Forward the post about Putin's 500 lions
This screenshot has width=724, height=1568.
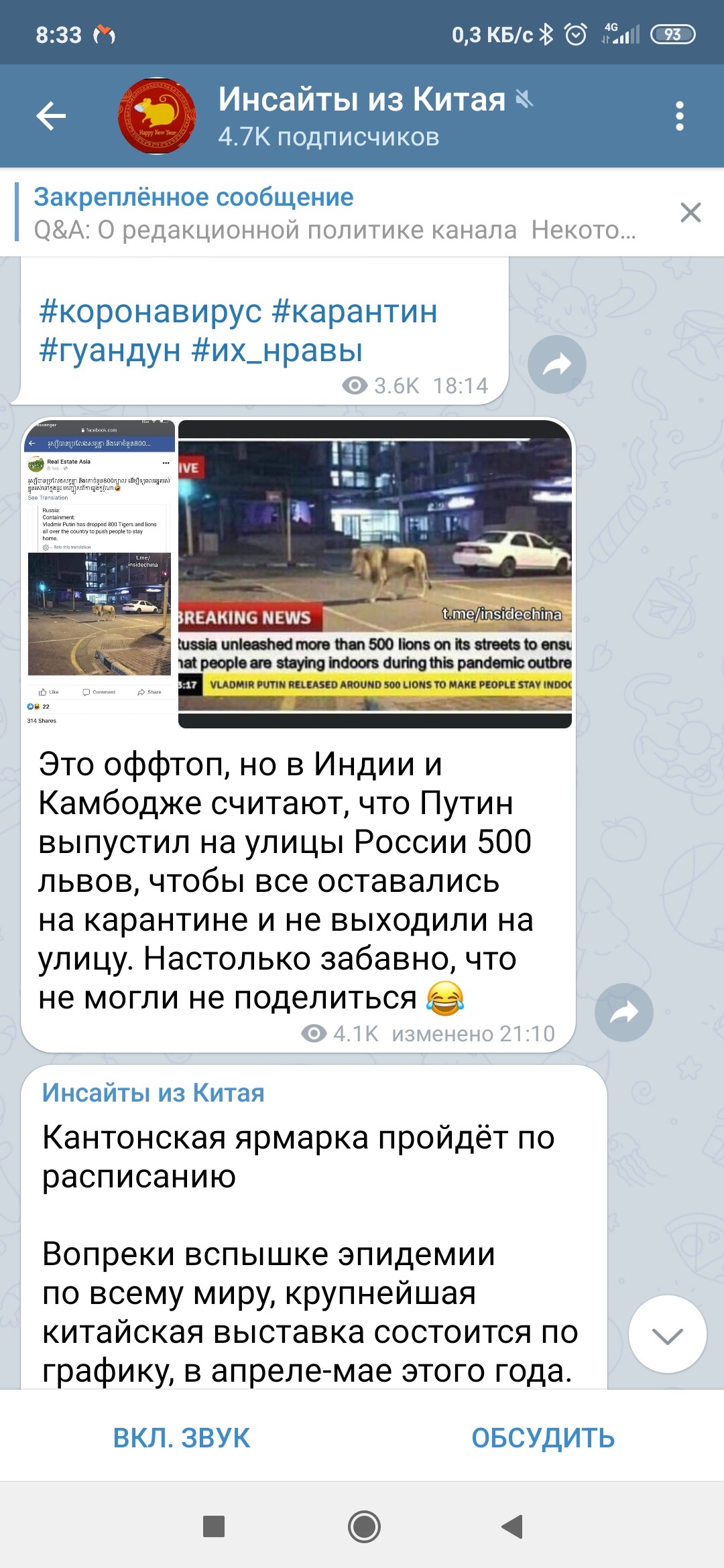pyautogui.click(x=623, y=1012)
